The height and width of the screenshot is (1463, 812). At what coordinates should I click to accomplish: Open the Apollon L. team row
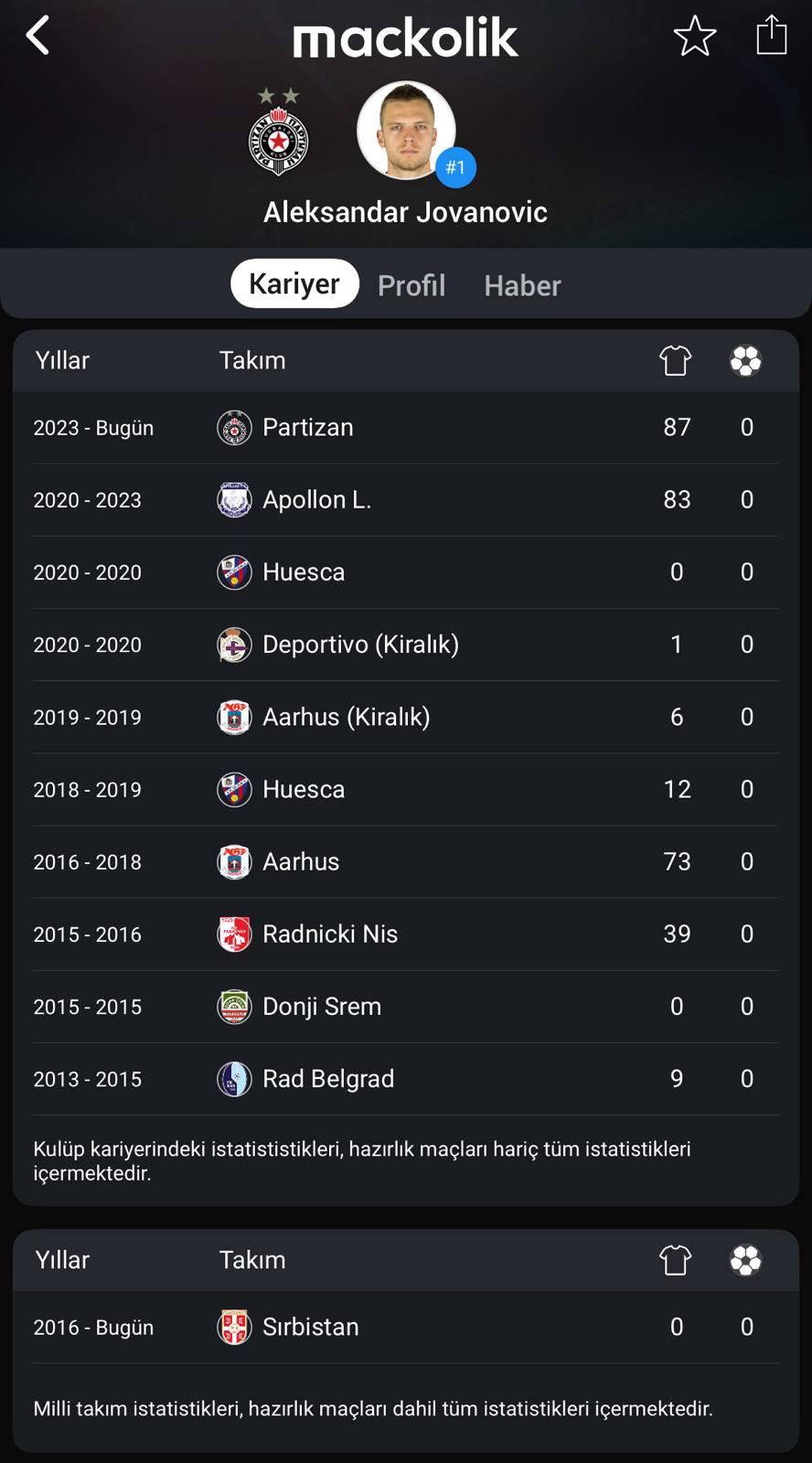(406, 500)
